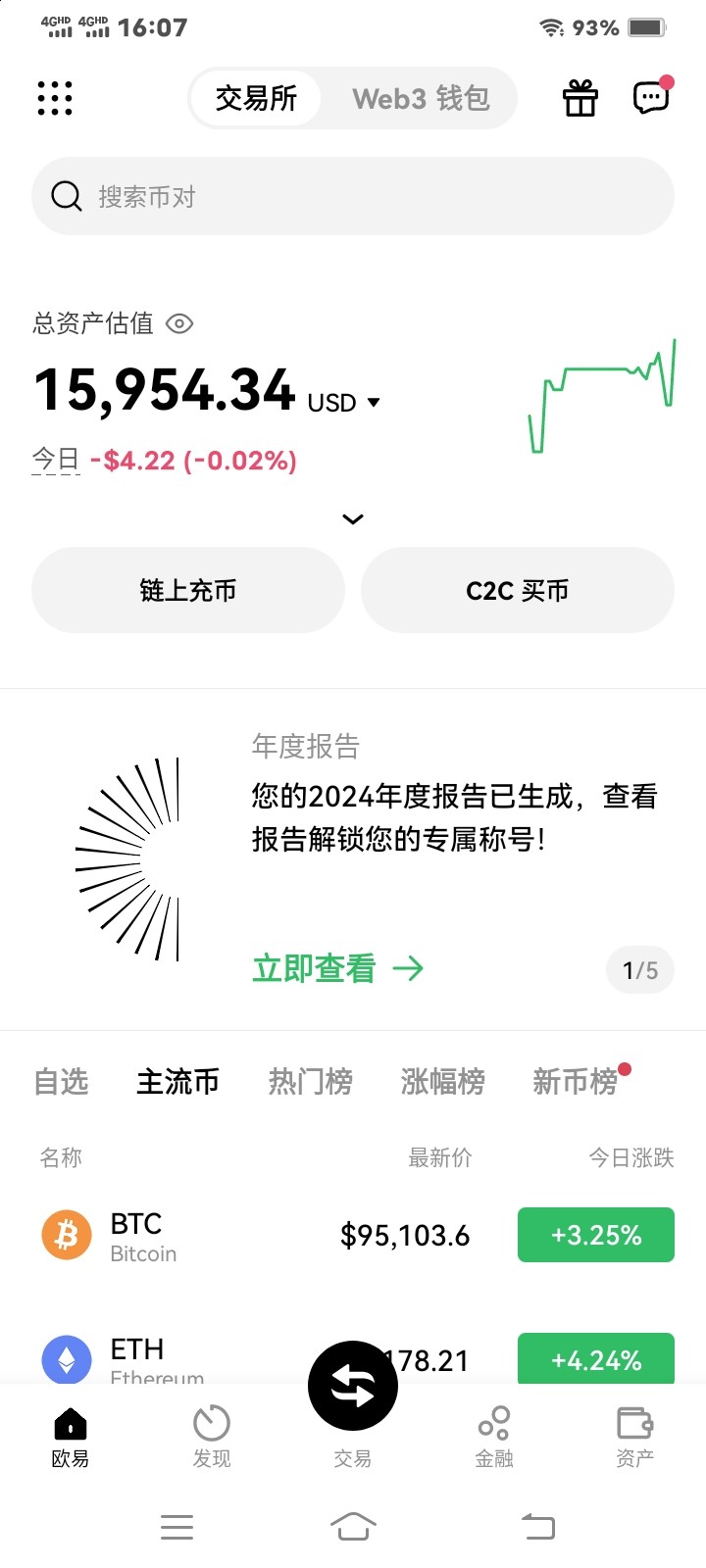Hide total asset value with eye icon
This screenshot has height=1568, width=706.
[x=179, y=323]
